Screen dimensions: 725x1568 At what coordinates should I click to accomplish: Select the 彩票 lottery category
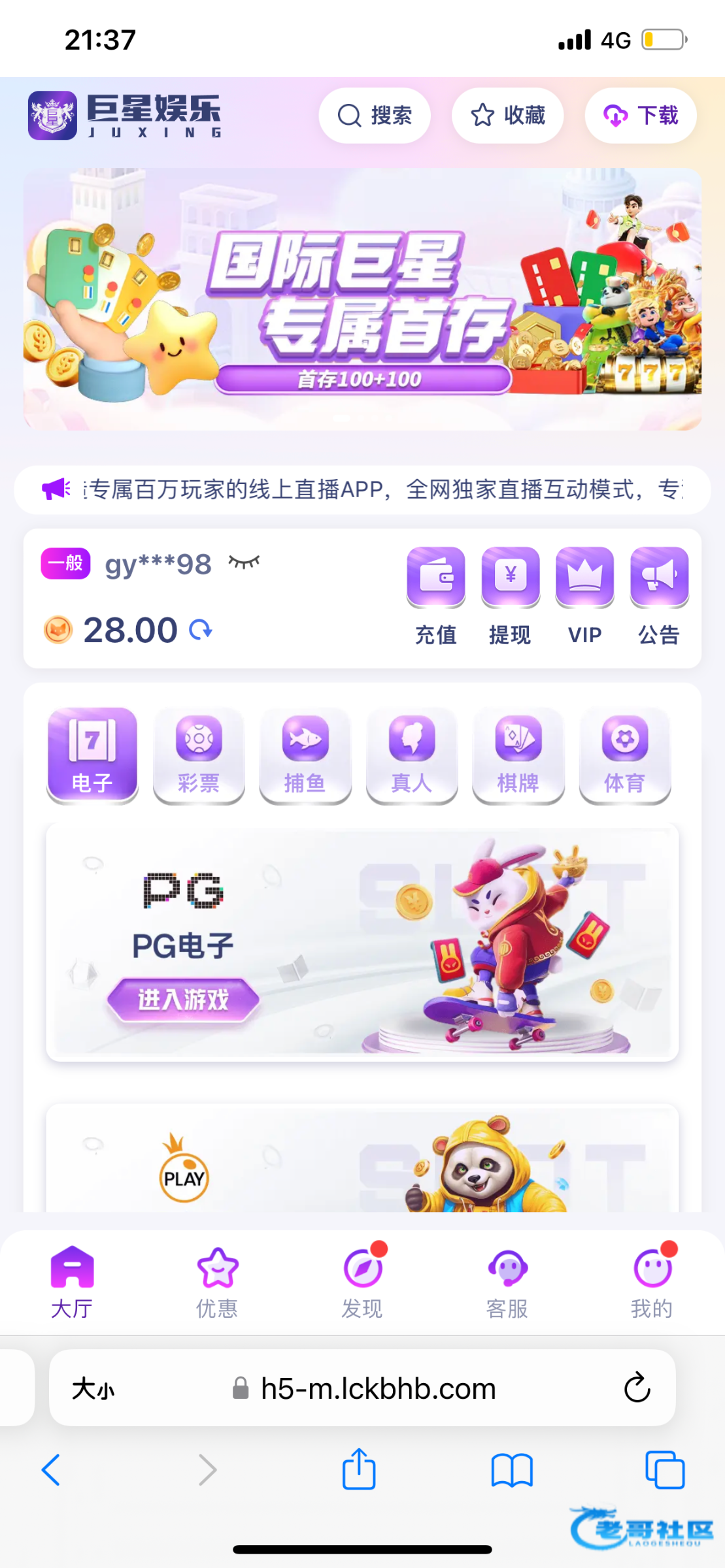point(199,755)
